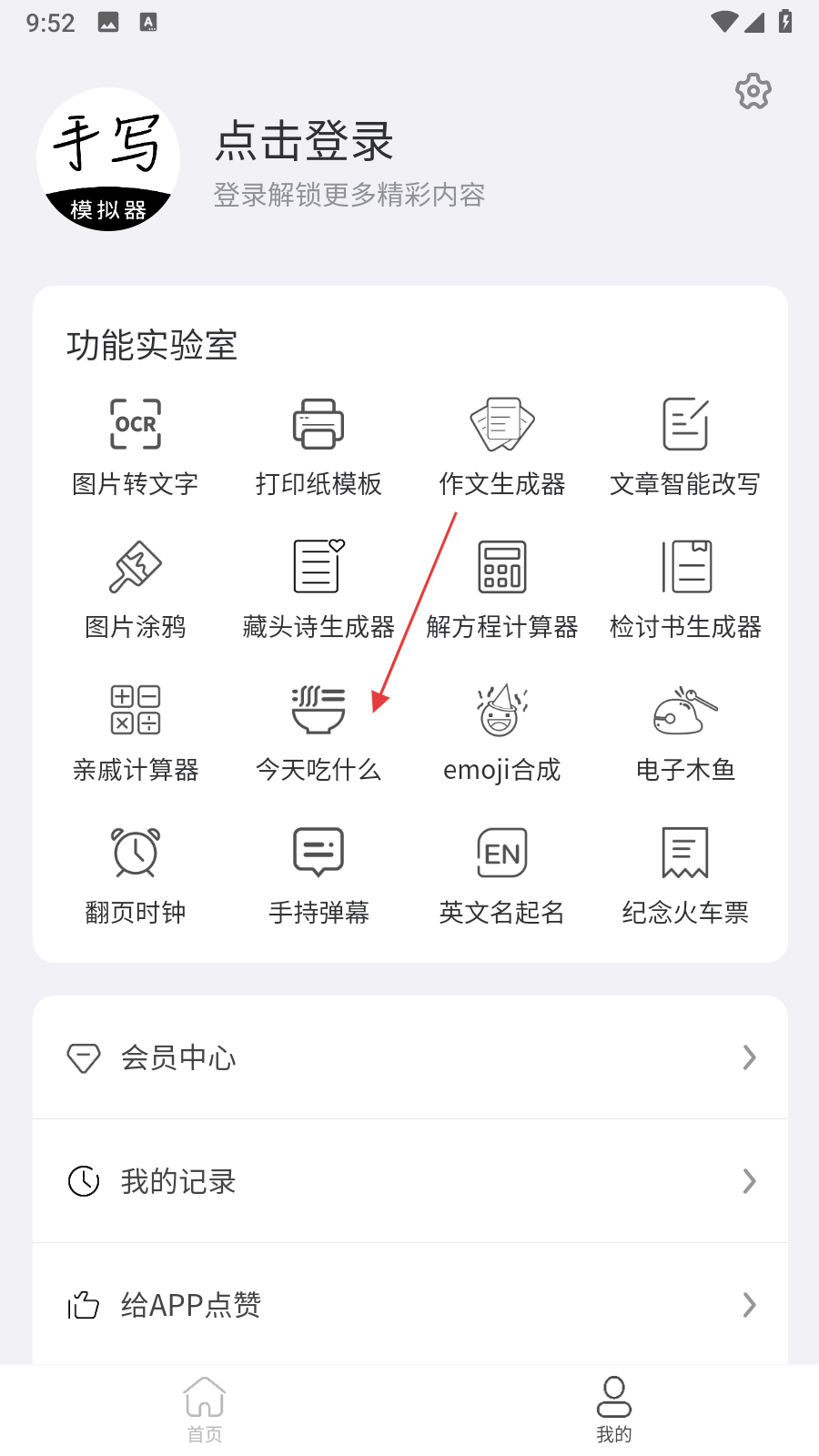819x1456 pixels.
Task: Launch 解方程计算器
Action: tap(502, 589)
